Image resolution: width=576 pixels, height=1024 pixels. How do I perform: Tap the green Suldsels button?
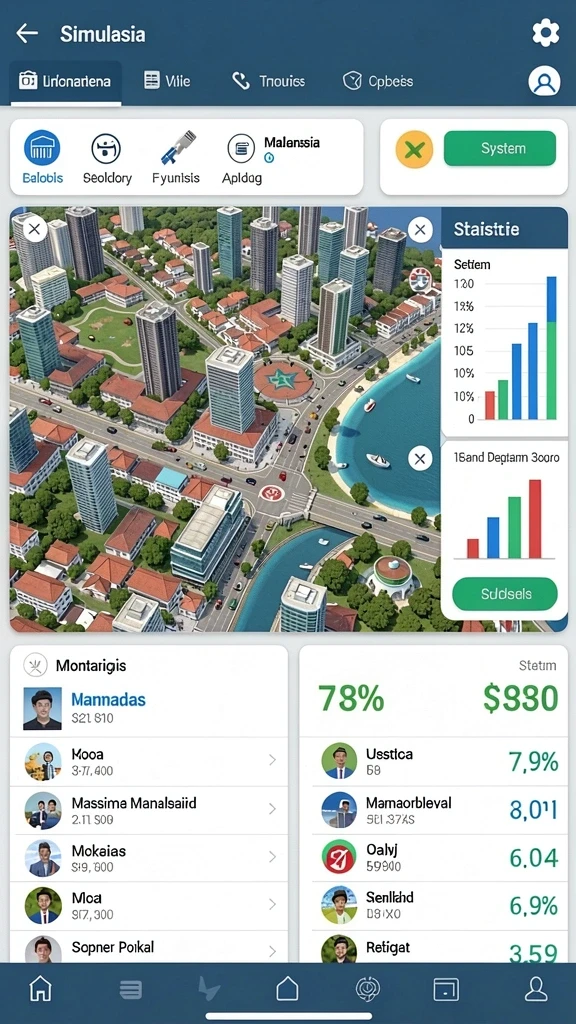click(505, 594)
